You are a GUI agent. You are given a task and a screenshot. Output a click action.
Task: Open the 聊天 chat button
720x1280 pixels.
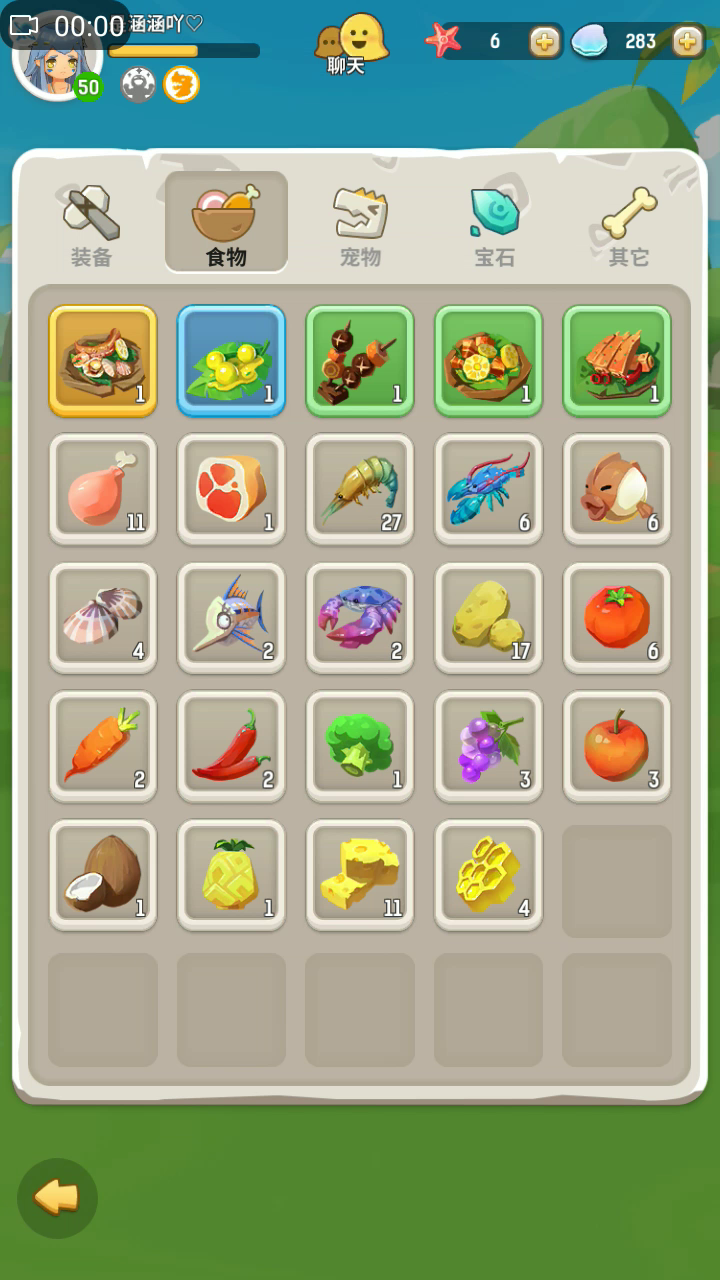[x=349, y=44]
